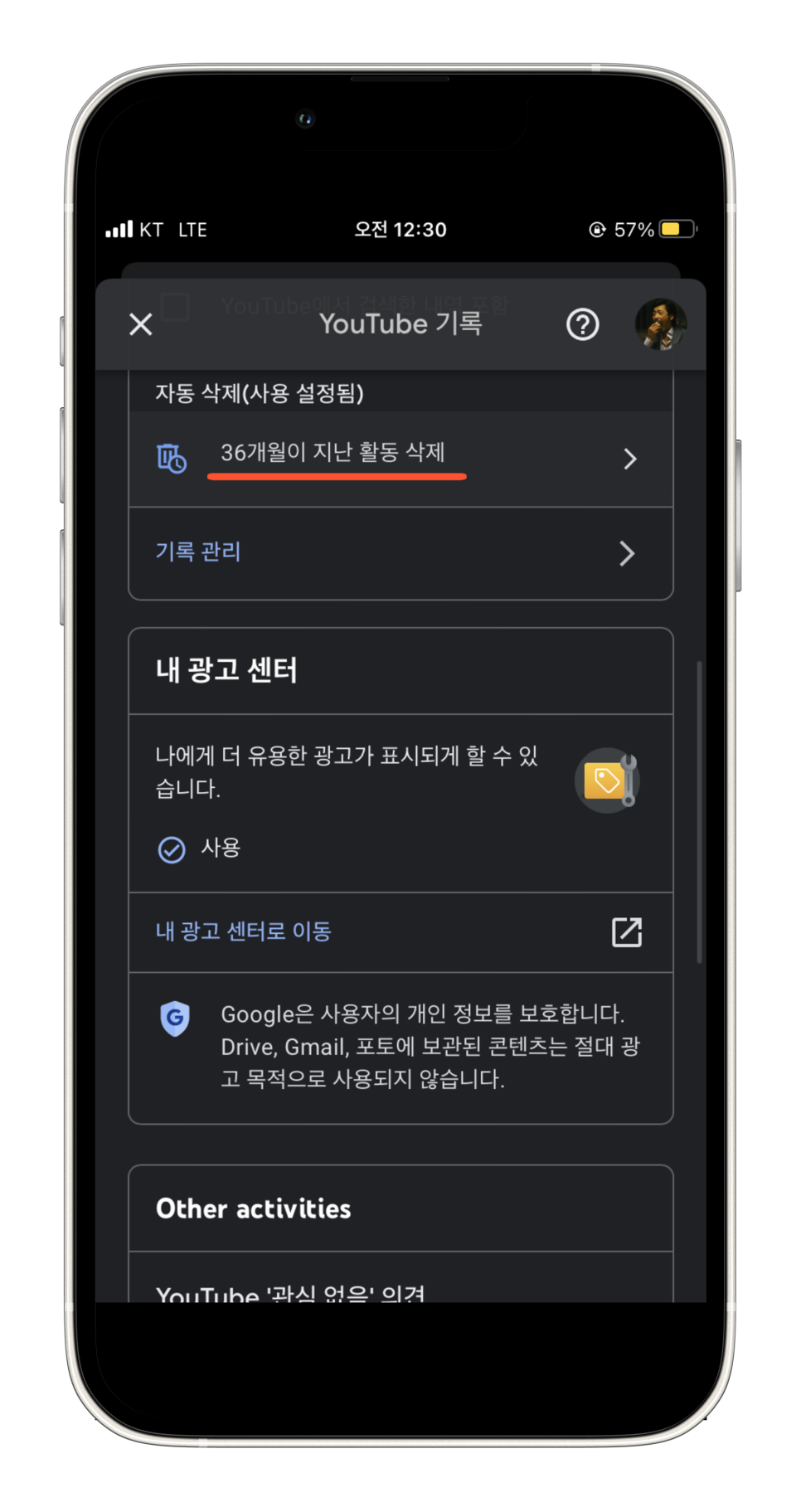Open 기록 관리
Image resolution: width=801 pixels, height=1512 pixels.
click(x=400, y=553)
